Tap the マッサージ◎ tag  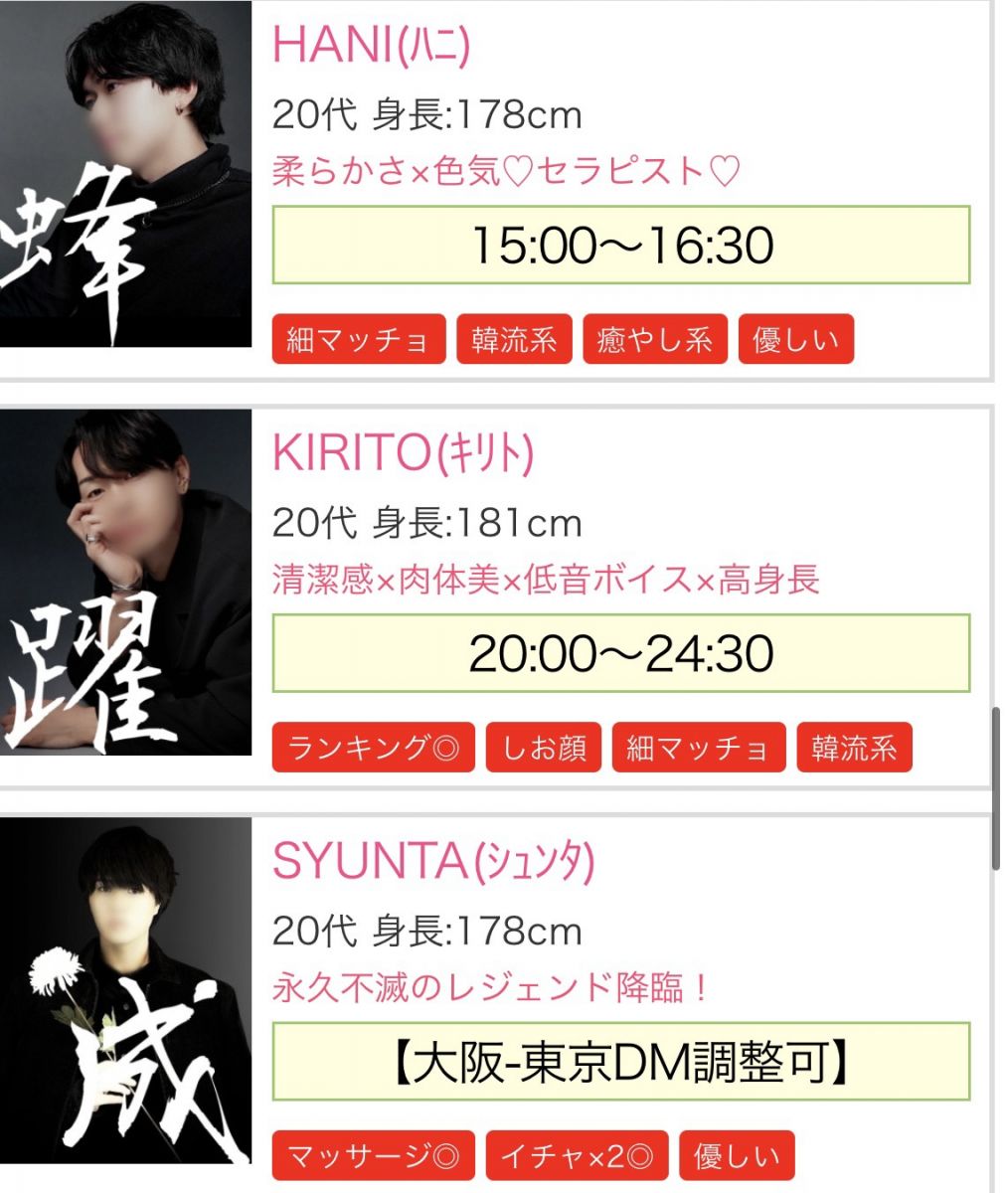pyautogui.click(x=373, y=1156)
